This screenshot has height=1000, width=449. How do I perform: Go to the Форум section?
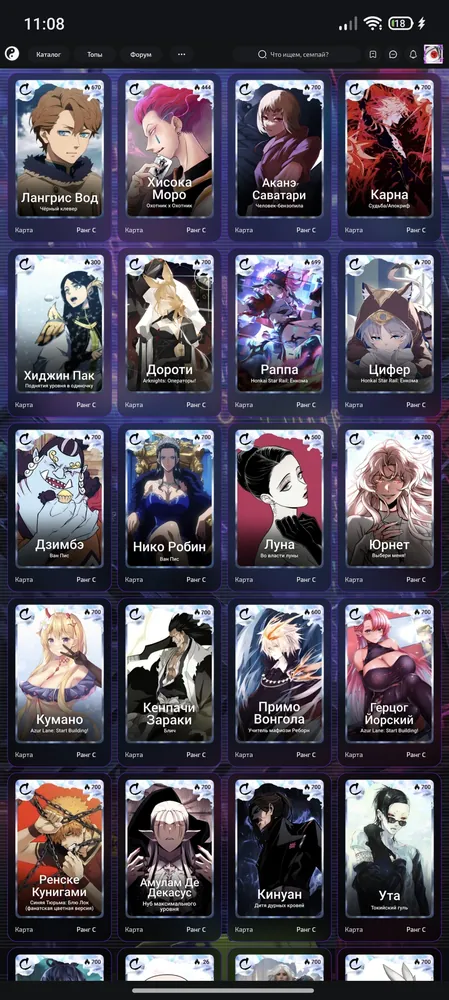pyautogui.click(x=141, y=55)
